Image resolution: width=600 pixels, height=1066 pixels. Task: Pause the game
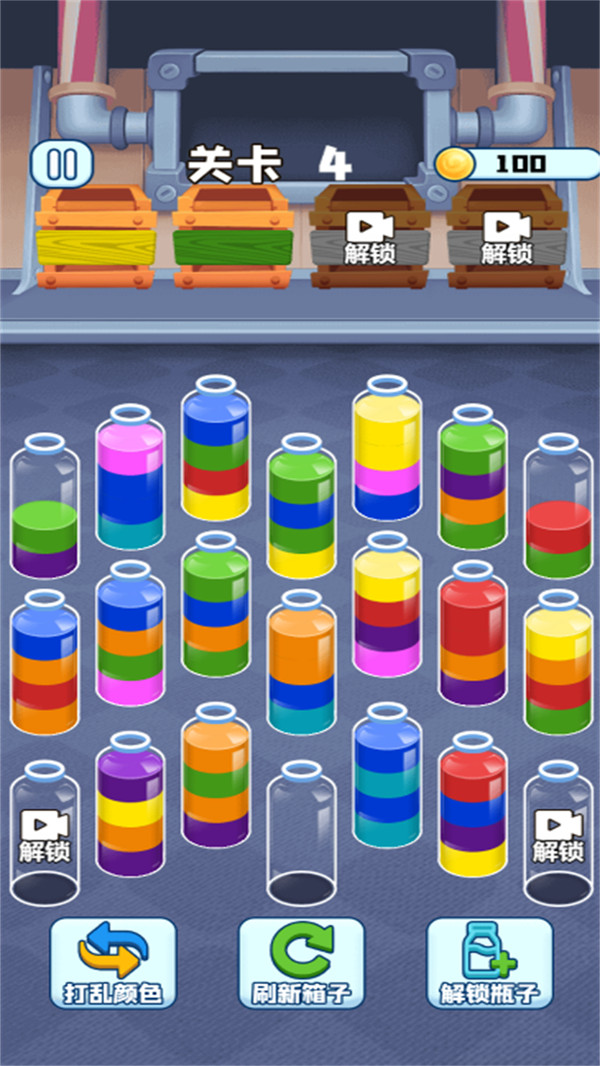pyautogui.click(x=62, y=164)
